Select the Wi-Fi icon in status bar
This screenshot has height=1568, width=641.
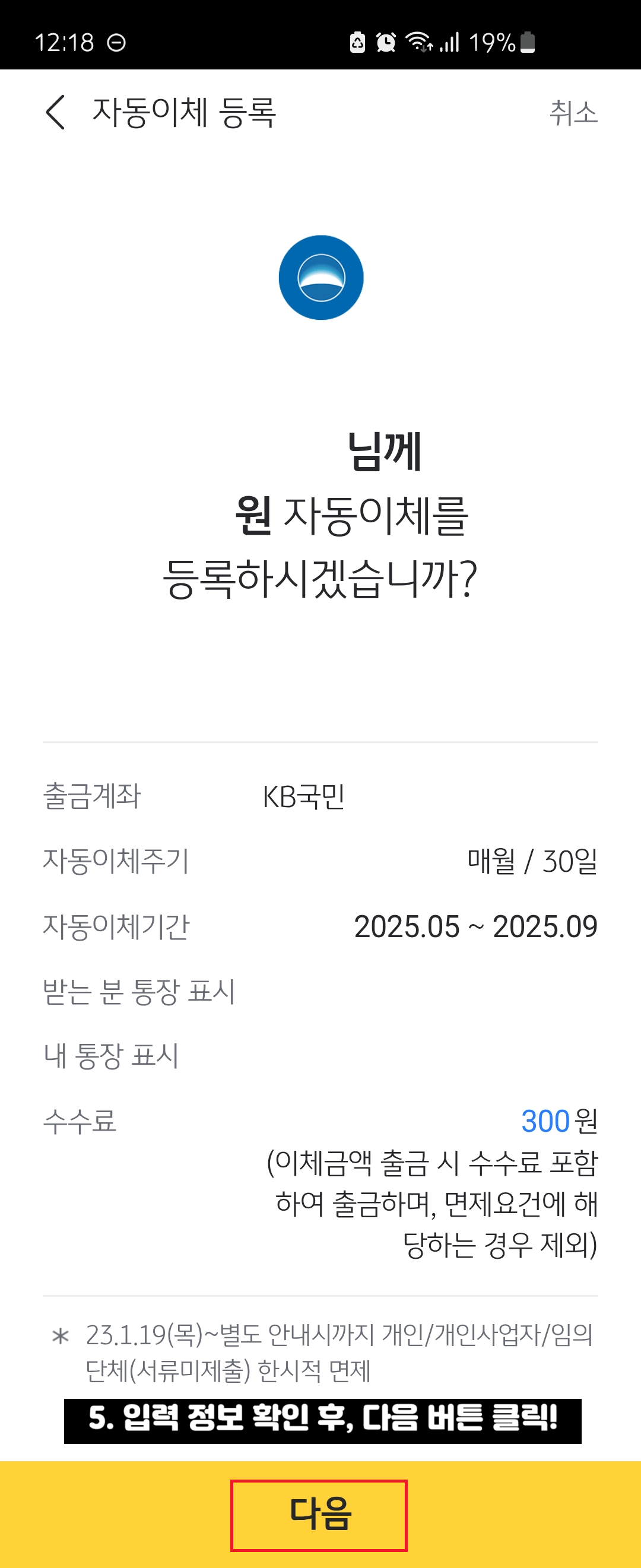418,42
